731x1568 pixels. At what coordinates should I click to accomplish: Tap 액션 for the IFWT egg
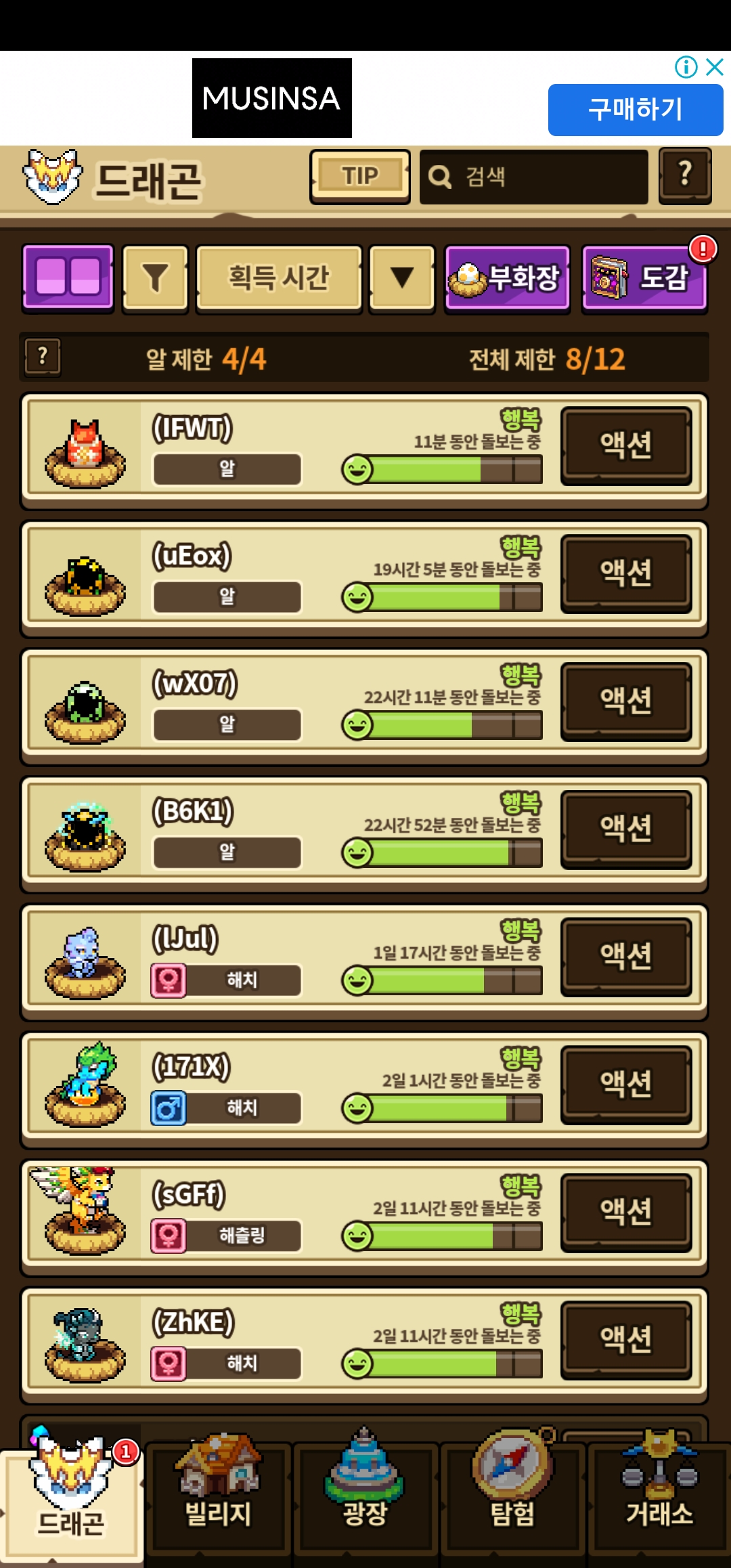pyautogui.click(x=626, y=445)
